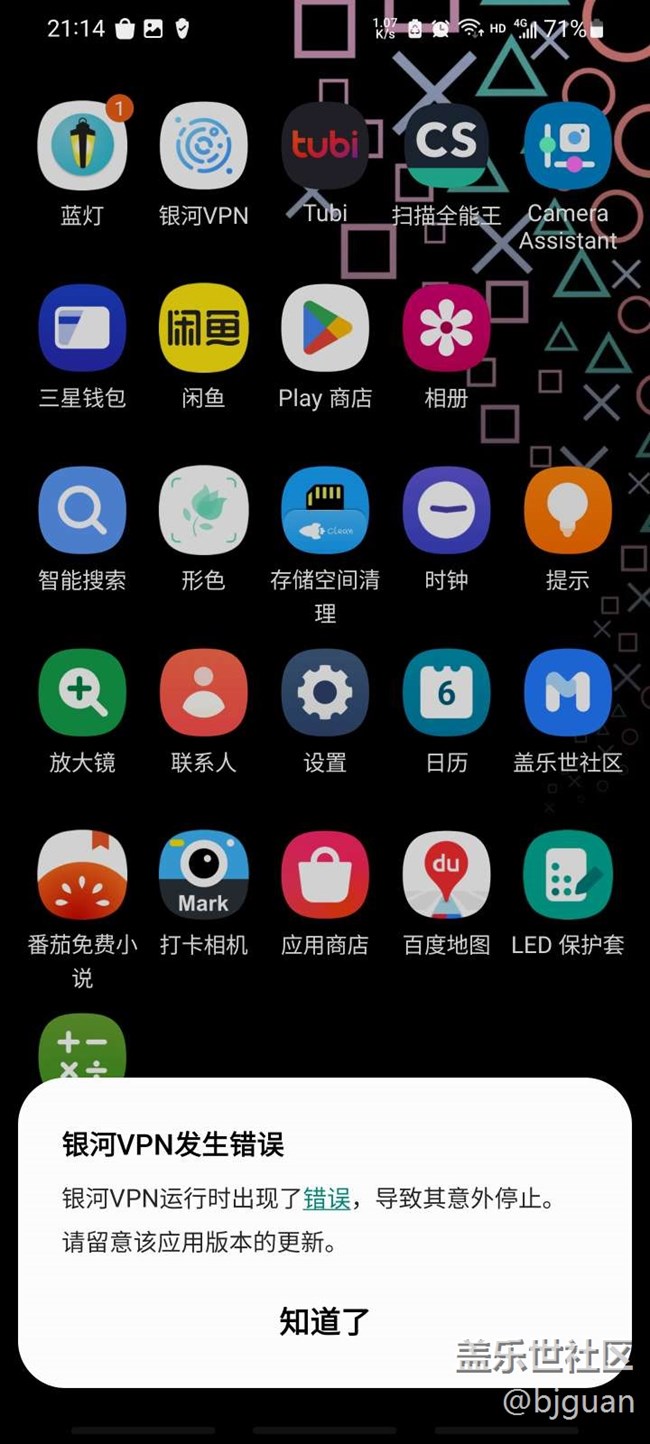Open Play 商店
Image resolution: width=650 pixels, height=1444 pixels.
click(325, 329)
